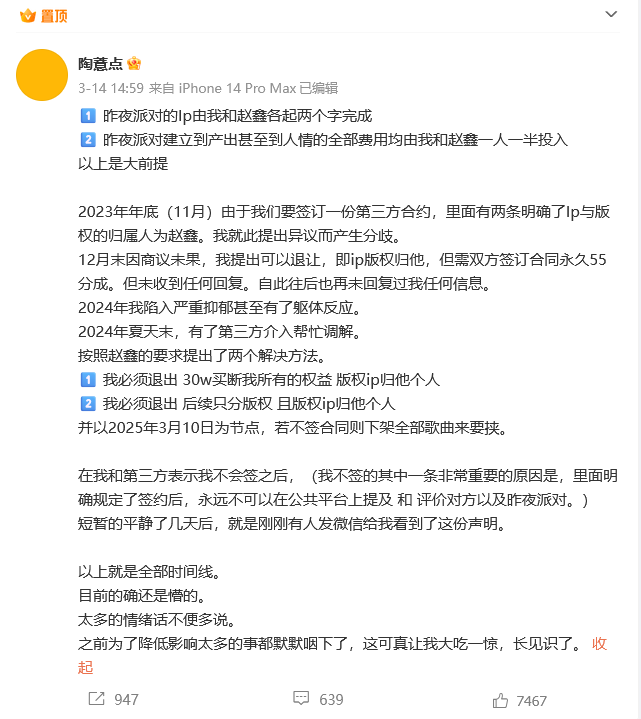Open the 陶意点 username link
This screenshot has height=719, width=641.
[100, 64]
